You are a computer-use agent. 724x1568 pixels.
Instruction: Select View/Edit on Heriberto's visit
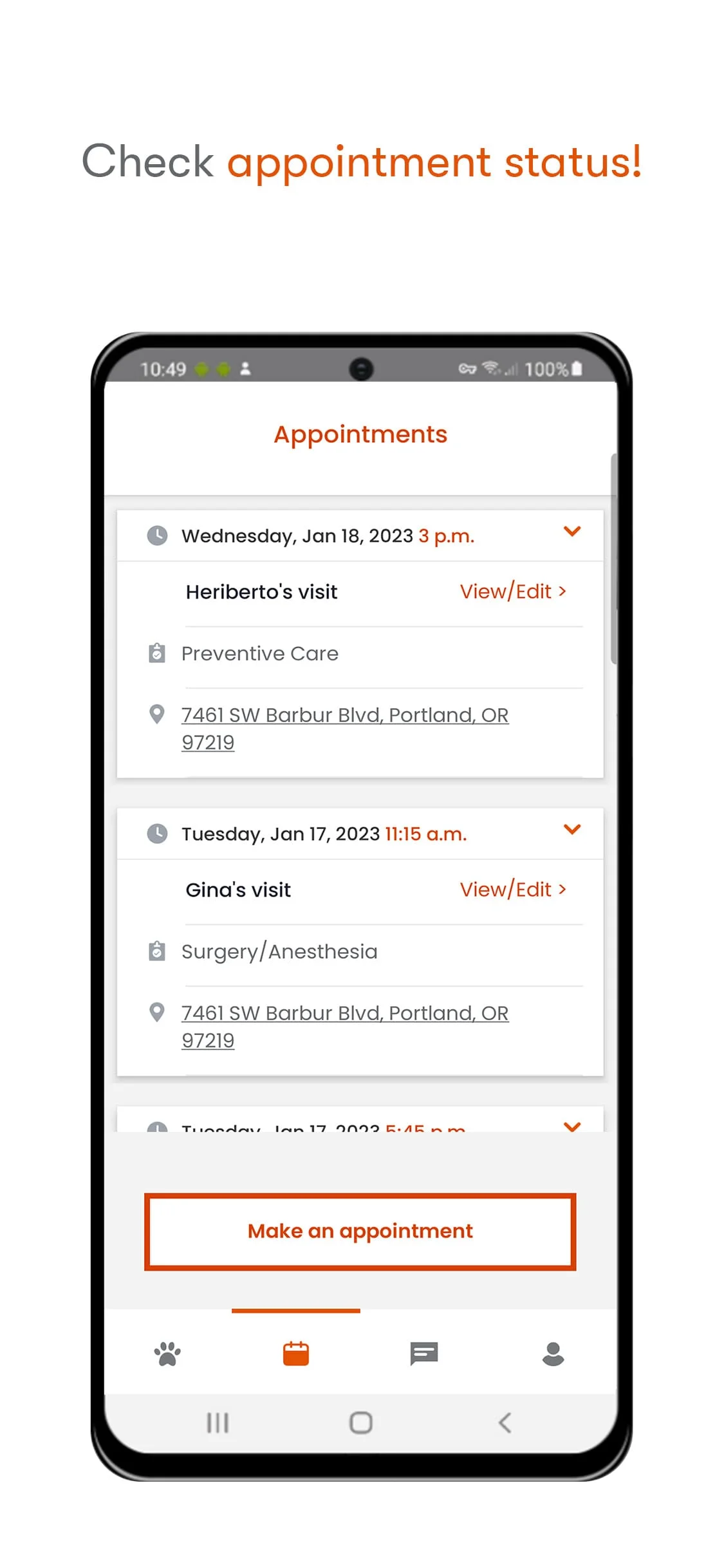tap(512, 591)
